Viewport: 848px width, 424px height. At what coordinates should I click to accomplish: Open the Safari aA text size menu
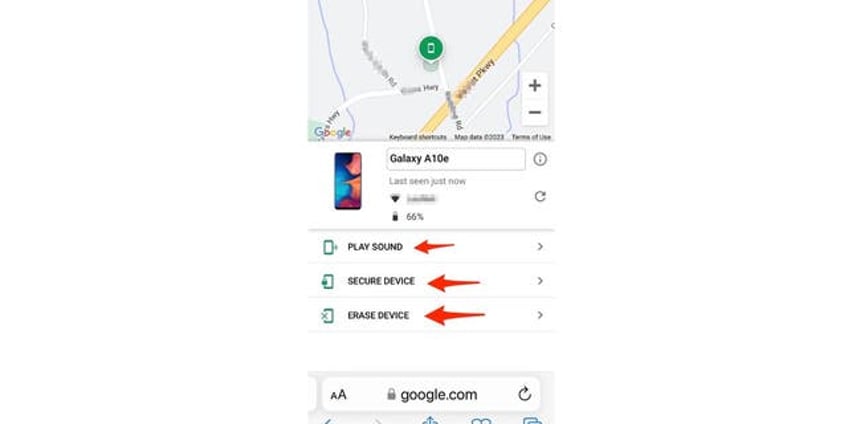pos(338,395)
